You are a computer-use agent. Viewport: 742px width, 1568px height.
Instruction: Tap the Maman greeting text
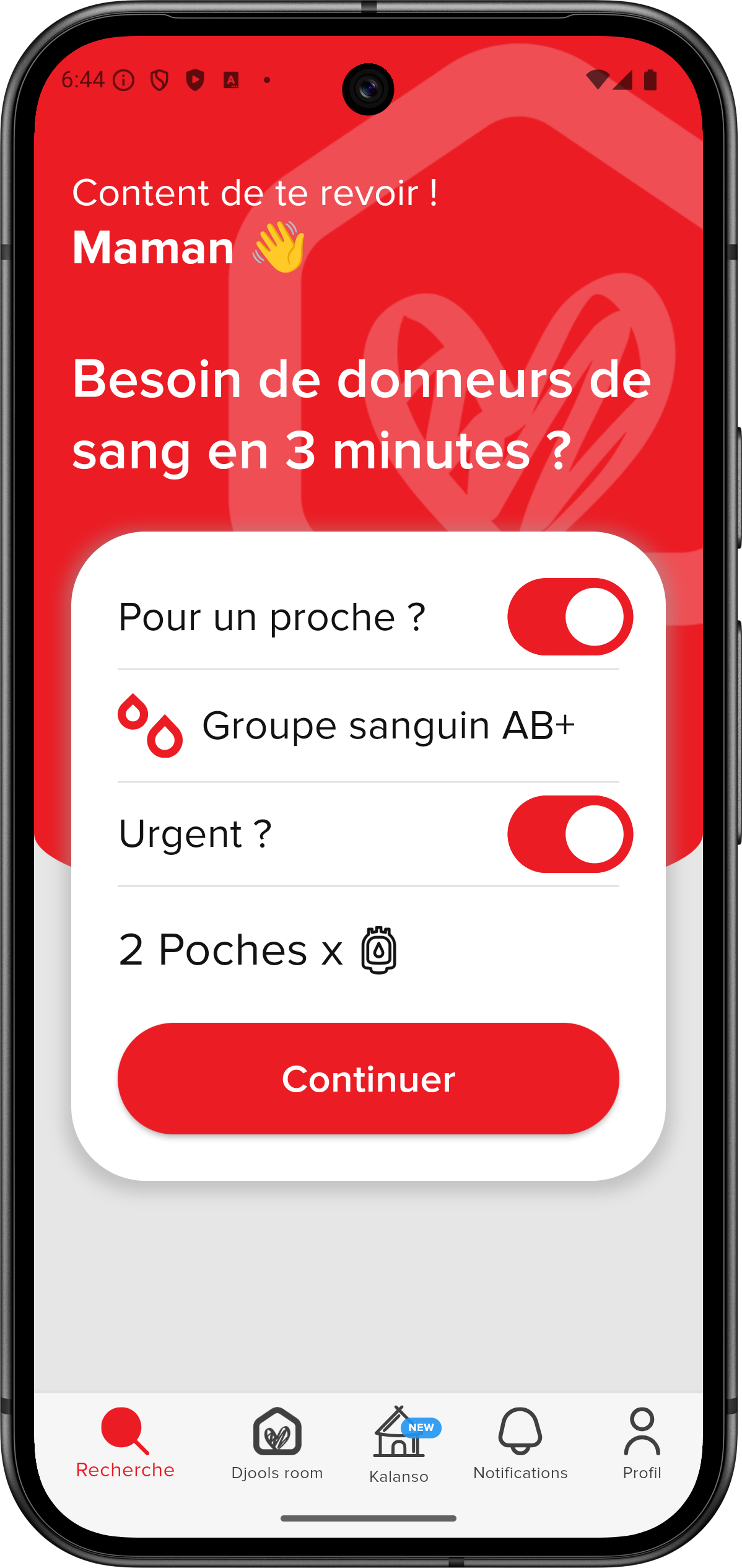(152, 248)
